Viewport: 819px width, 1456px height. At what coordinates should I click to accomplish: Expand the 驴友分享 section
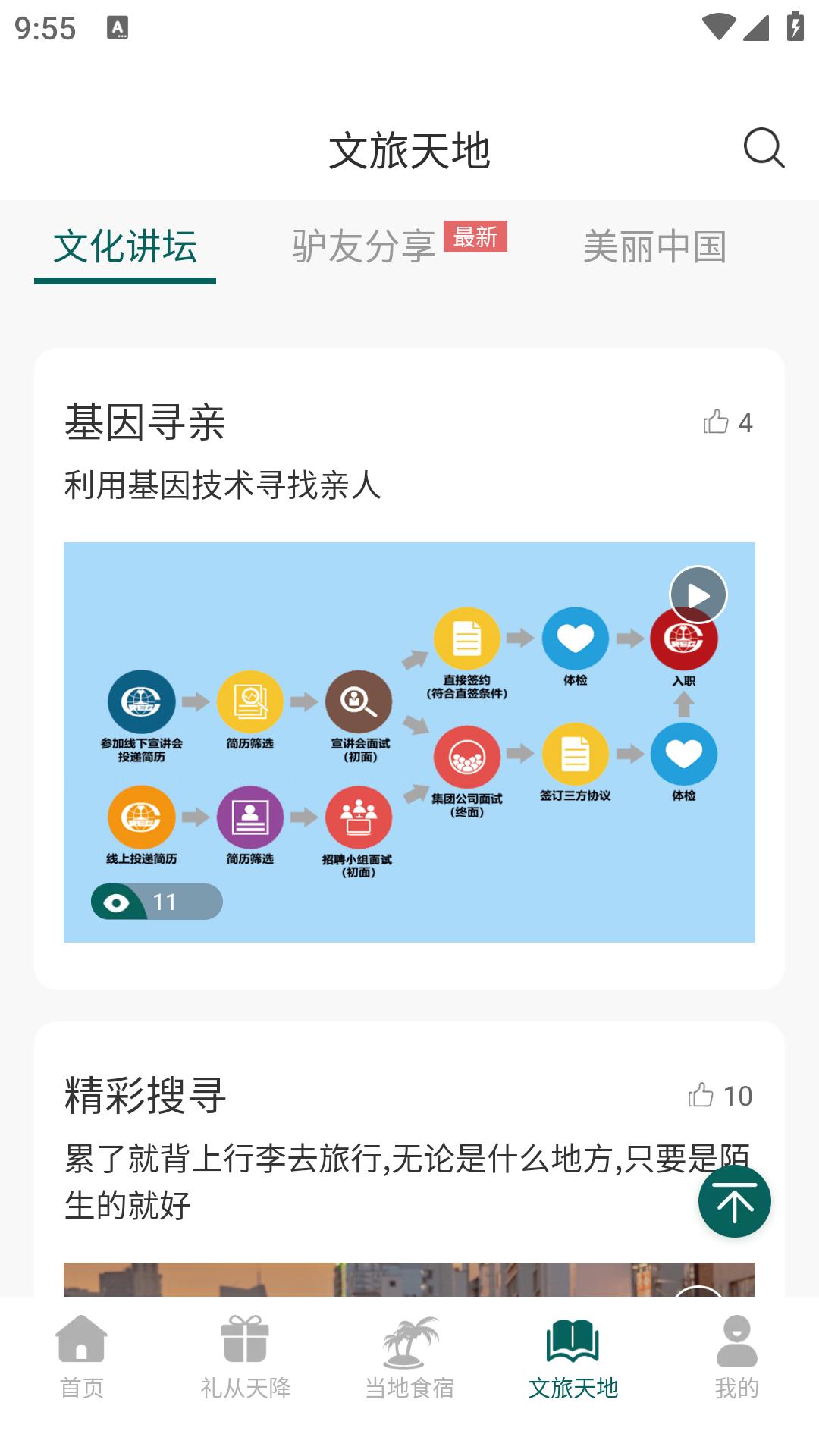coord(360,246)
